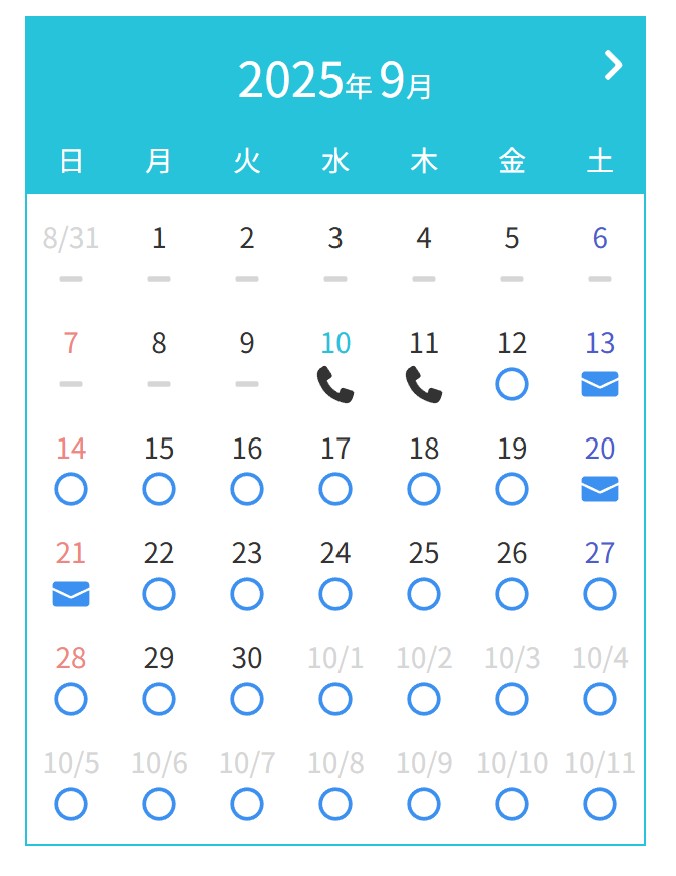Tap the mail icon on September 20
Image resolution: width=676 pixels, height=876 pixels.
(600, 489)
